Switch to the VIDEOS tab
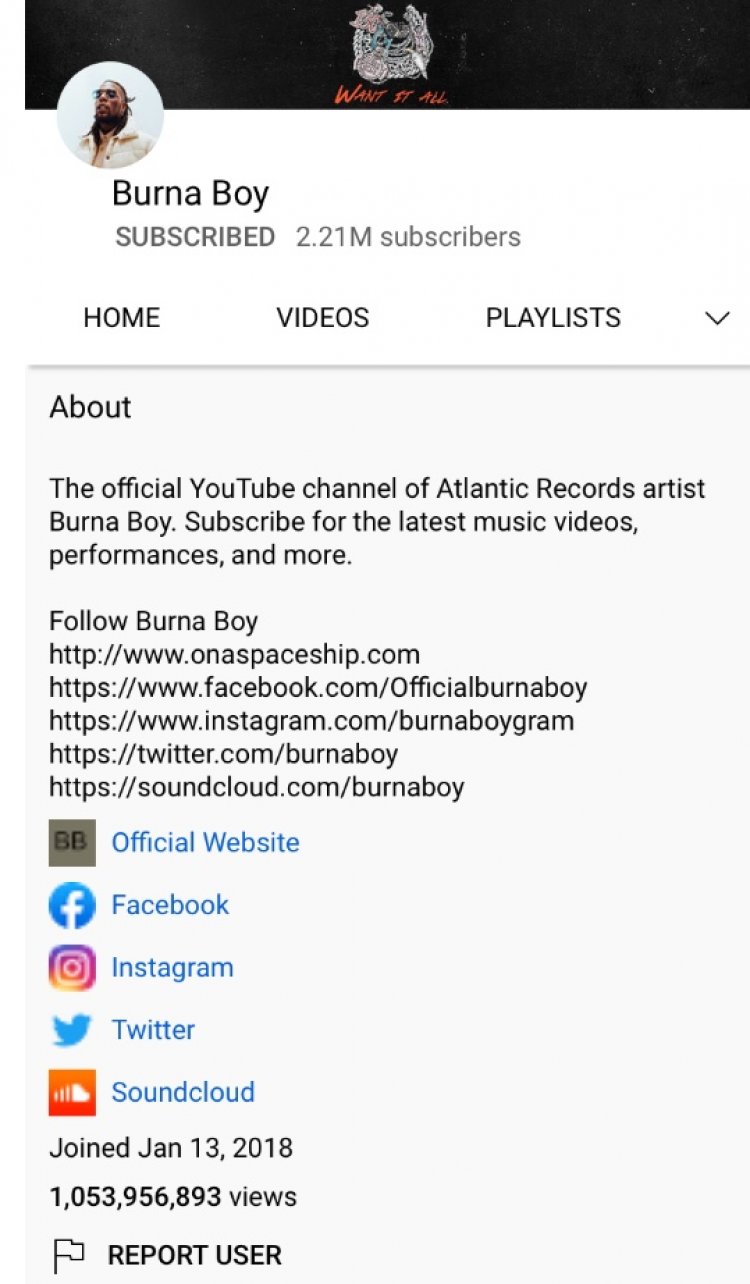The width and height of the screenshot is (750, 1284). [322, 318]
